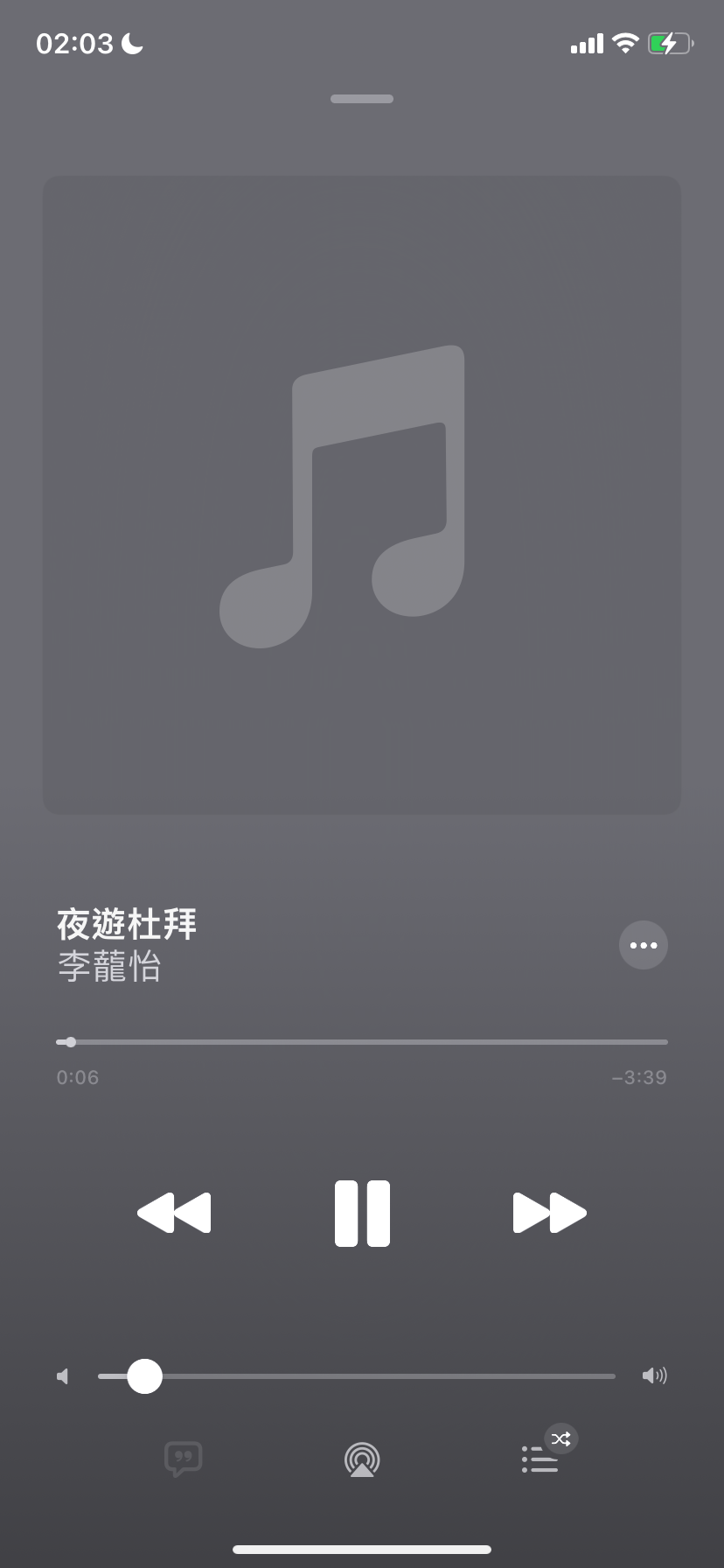Show song lyrics
The height and width of the screenshot is (1568, 724).
pos(184,1459)
